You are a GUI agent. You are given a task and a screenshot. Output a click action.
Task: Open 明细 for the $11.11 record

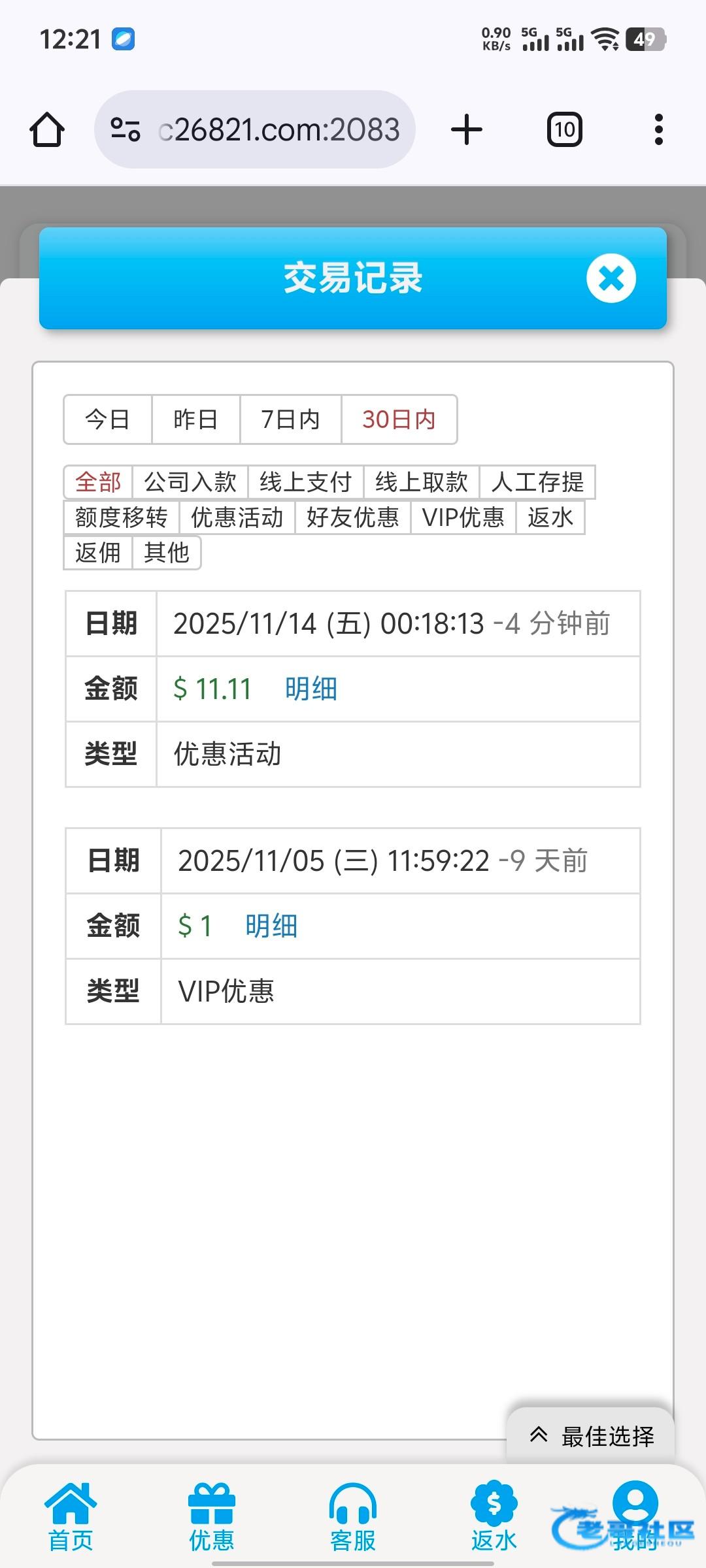(x=311, y=689)
